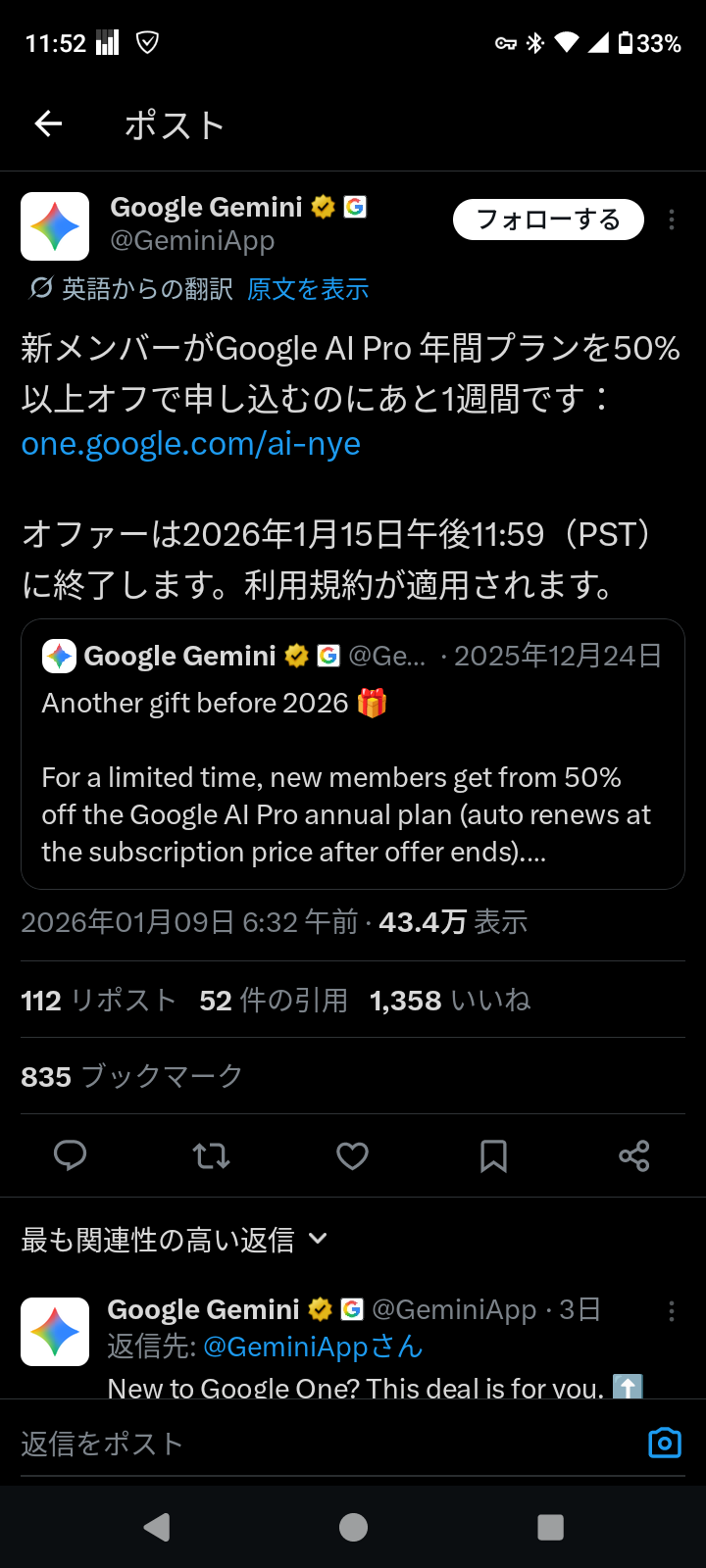Show the original text via 原文を表示
Viewport: 706px width, 1568px height.
(x=307, y=289)
